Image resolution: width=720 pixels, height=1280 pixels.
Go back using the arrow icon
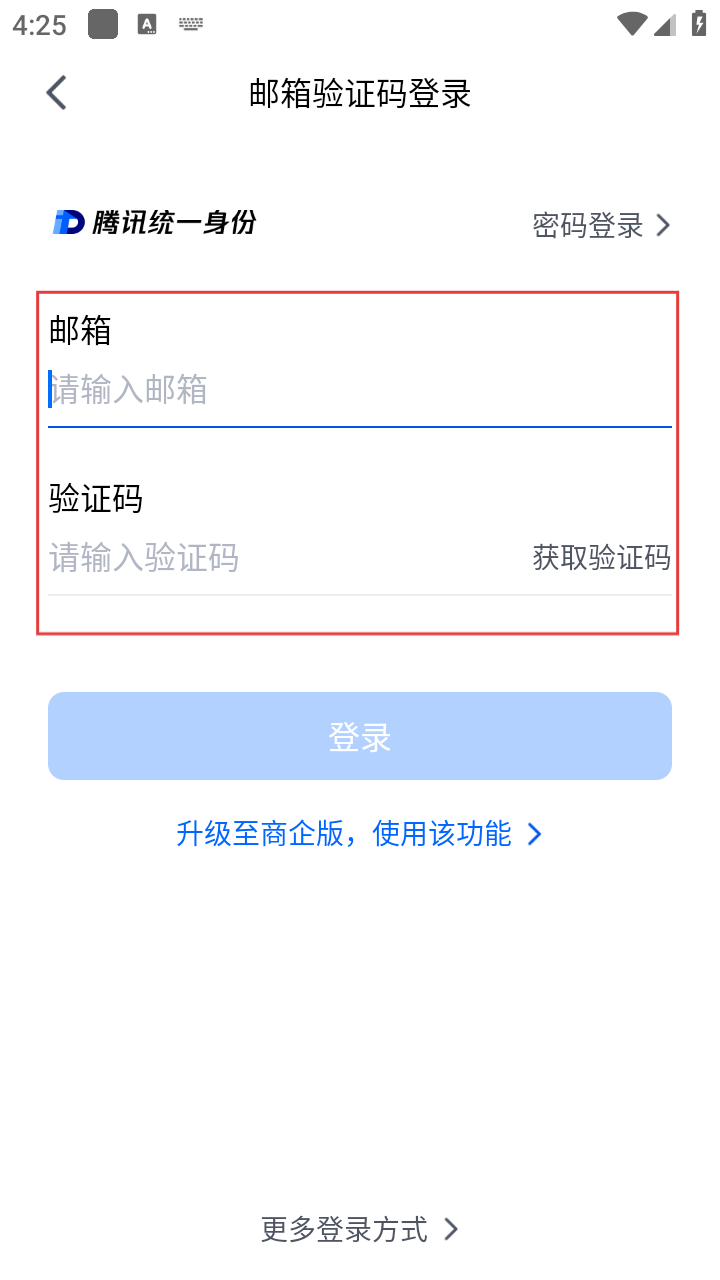(57, 93)
